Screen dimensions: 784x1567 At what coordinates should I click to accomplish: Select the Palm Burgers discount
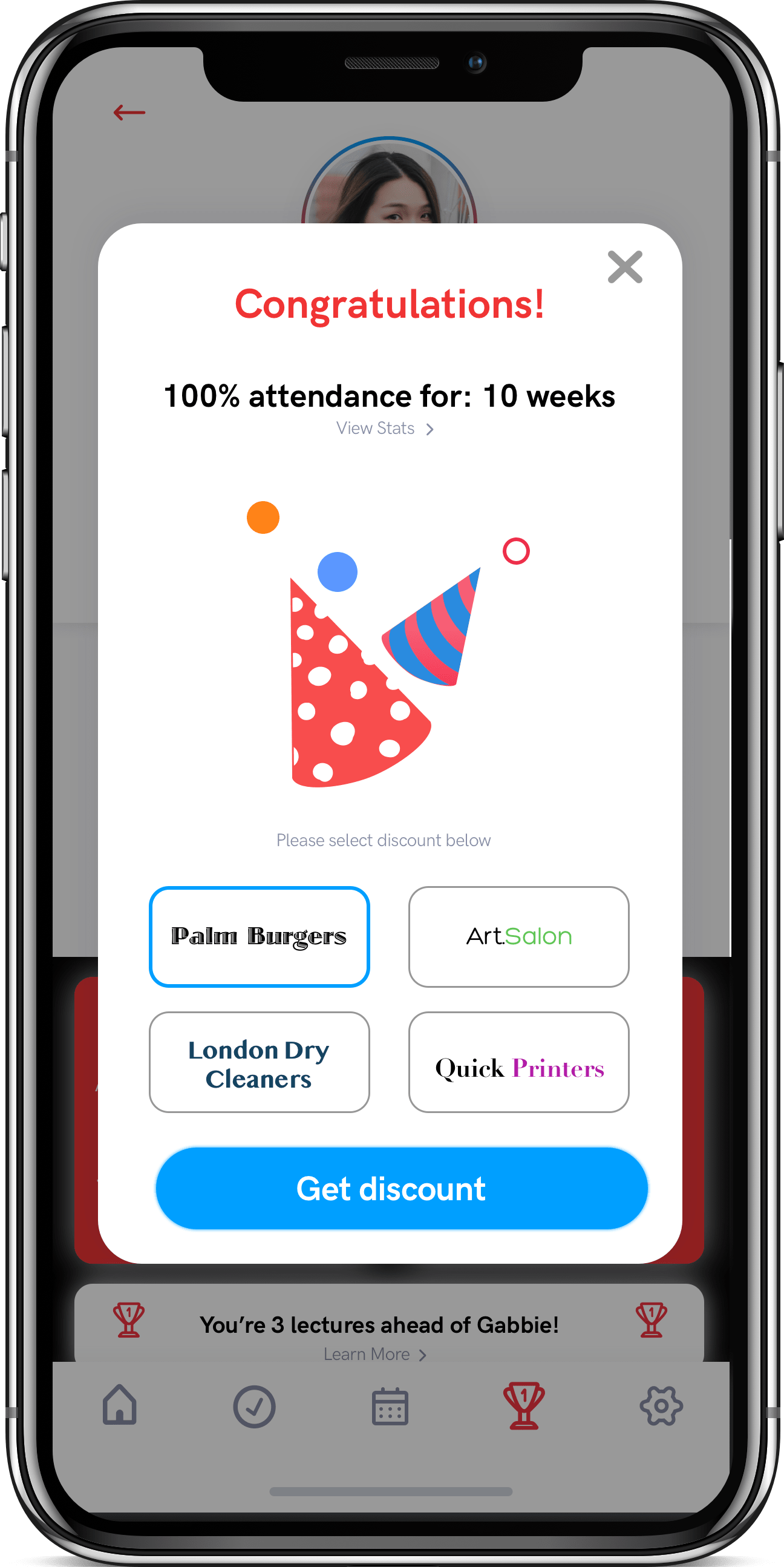point(259,936)
